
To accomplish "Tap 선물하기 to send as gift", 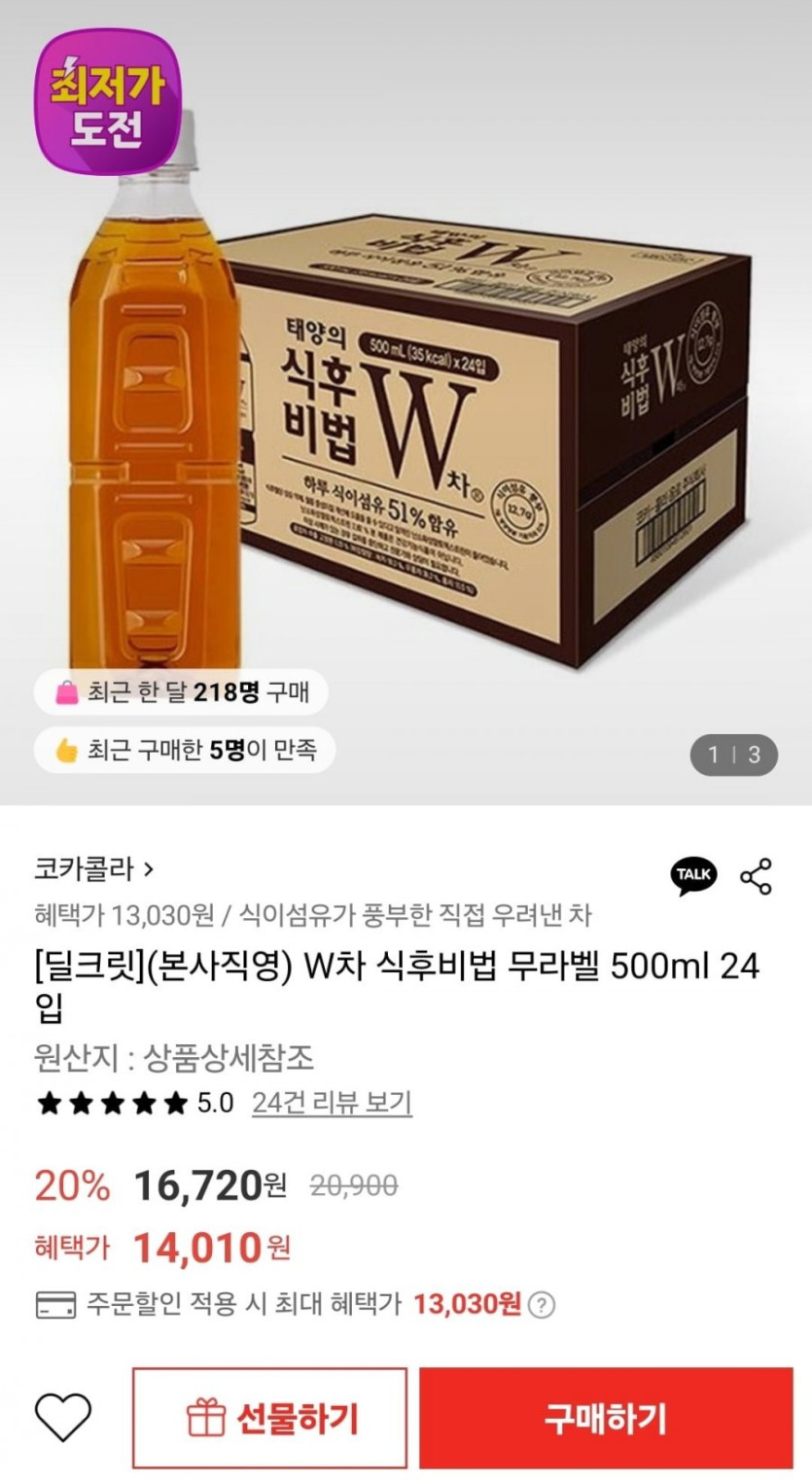I will [x=269, y=1418].
